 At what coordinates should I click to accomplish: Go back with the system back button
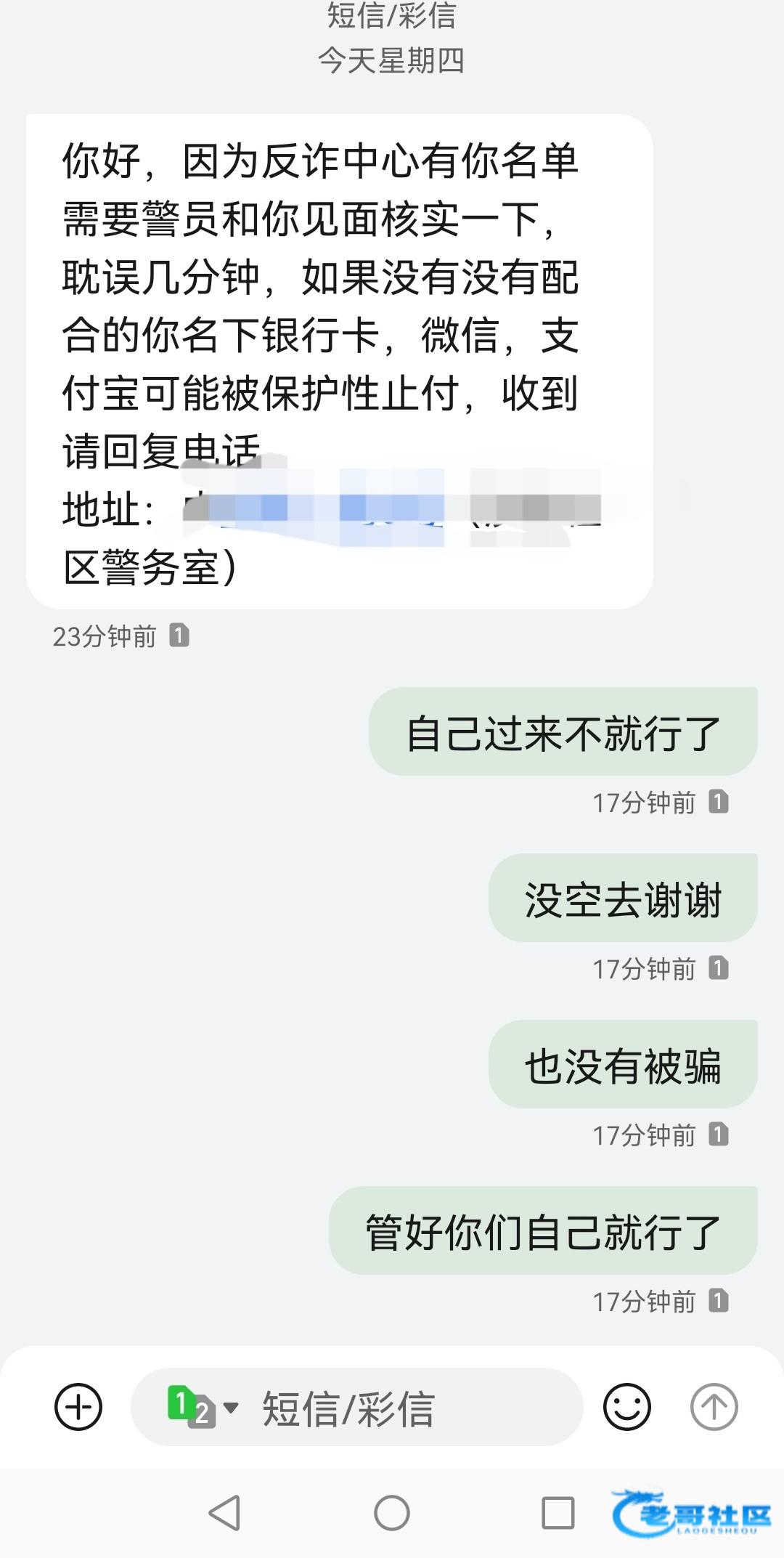tap(224, 1513)
